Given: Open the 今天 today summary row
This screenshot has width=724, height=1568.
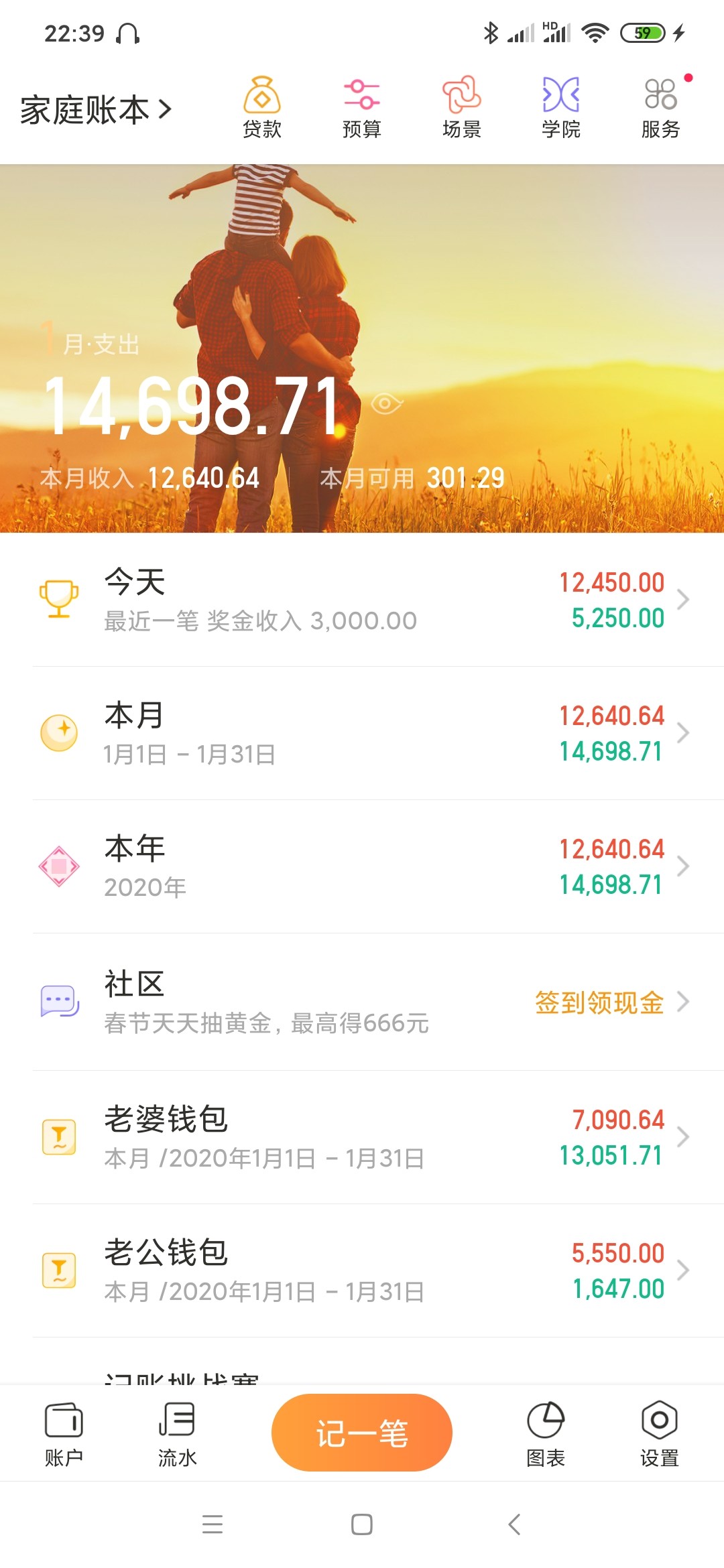Looking at the screenshot, I should (x=362, y=600).
